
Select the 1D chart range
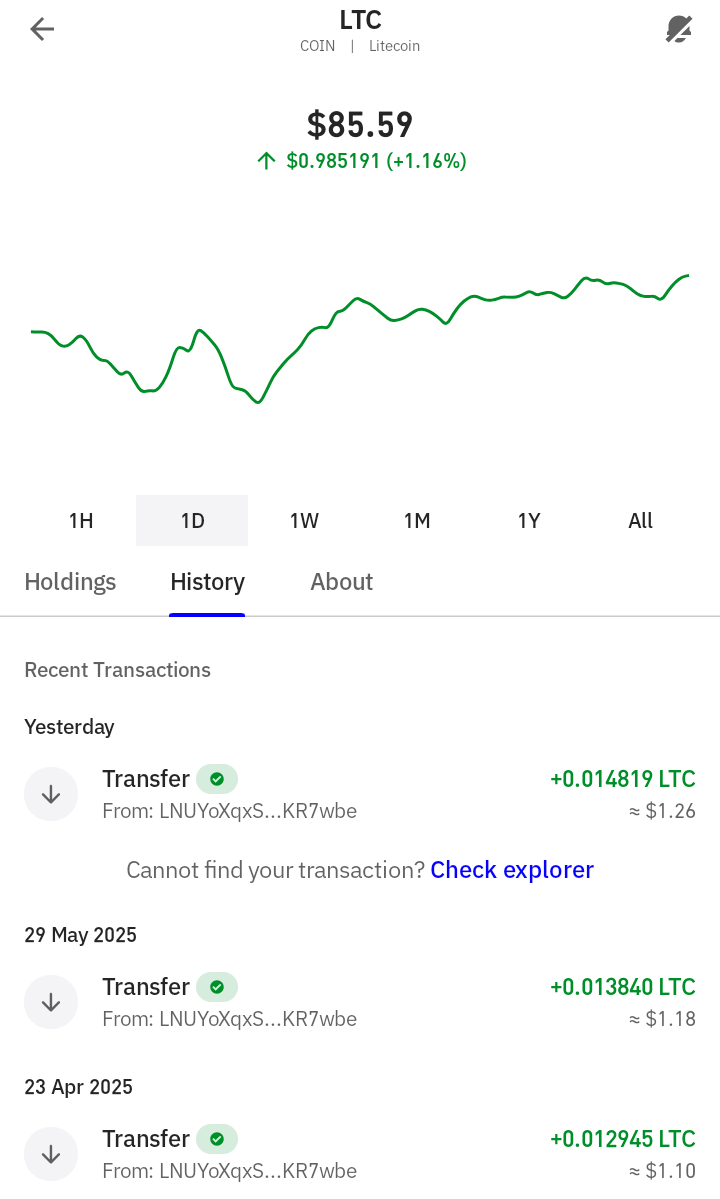193,521
